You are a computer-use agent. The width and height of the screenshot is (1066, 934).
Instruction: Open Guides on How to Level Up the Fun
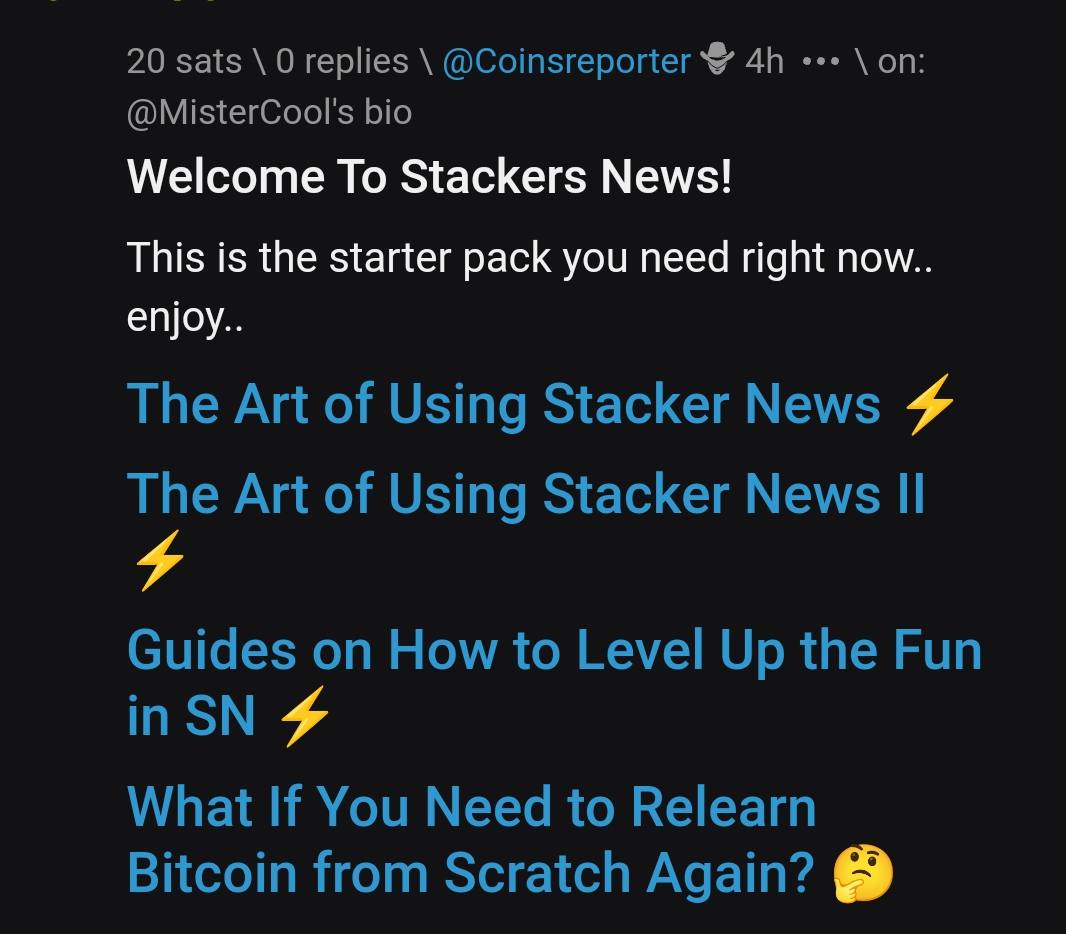coord(554,651)
